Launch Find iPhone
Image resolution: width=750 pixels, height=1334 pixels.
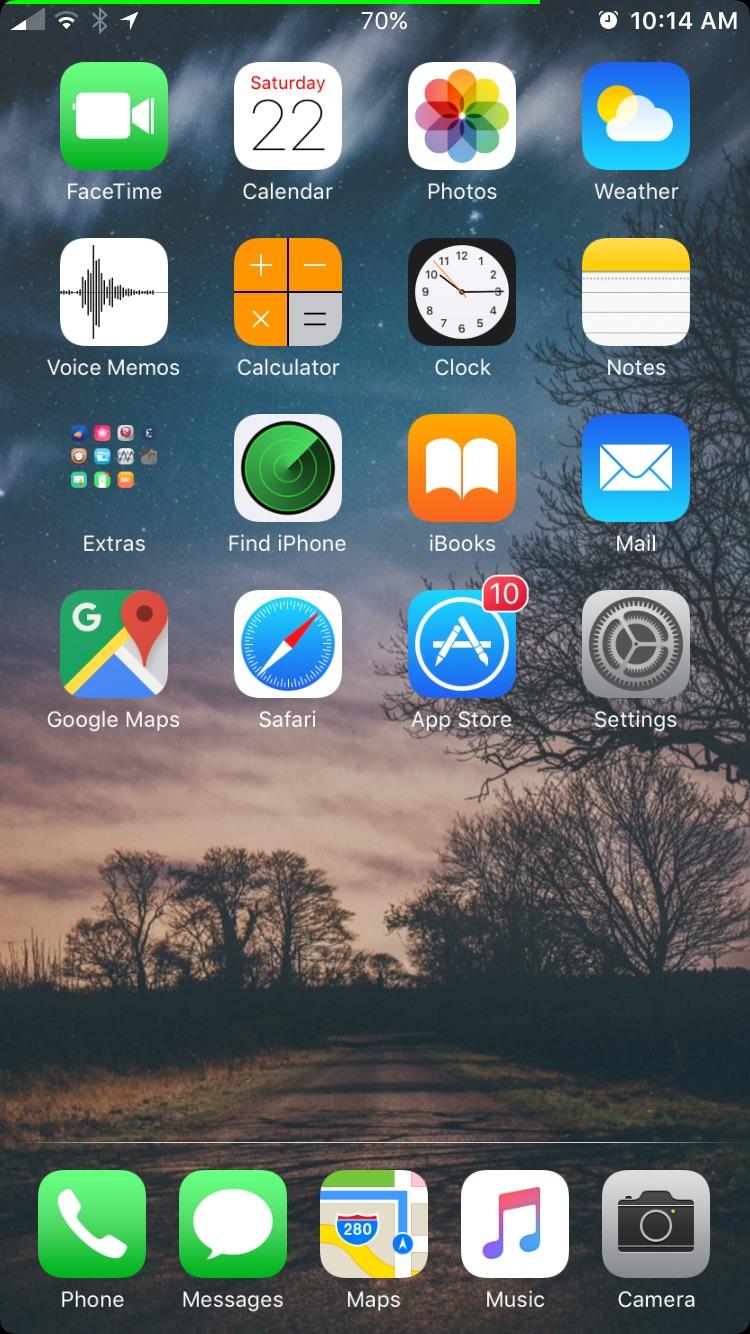coord(287,468)
